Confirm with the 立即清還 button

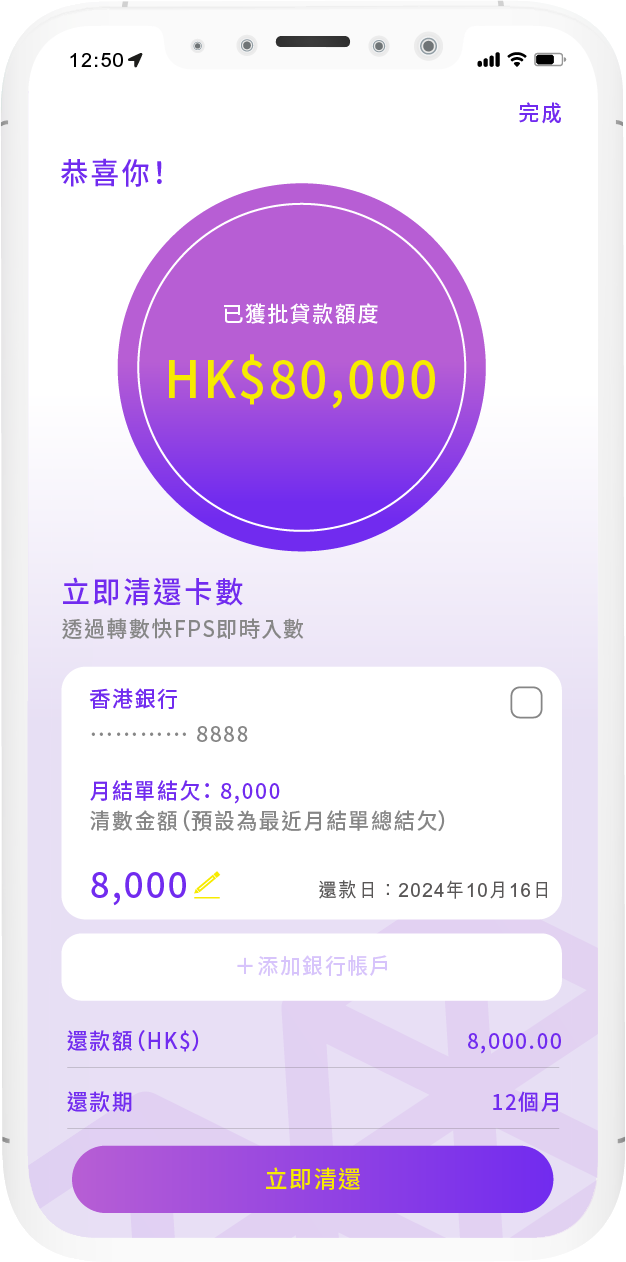click(x=312, y=1179)
